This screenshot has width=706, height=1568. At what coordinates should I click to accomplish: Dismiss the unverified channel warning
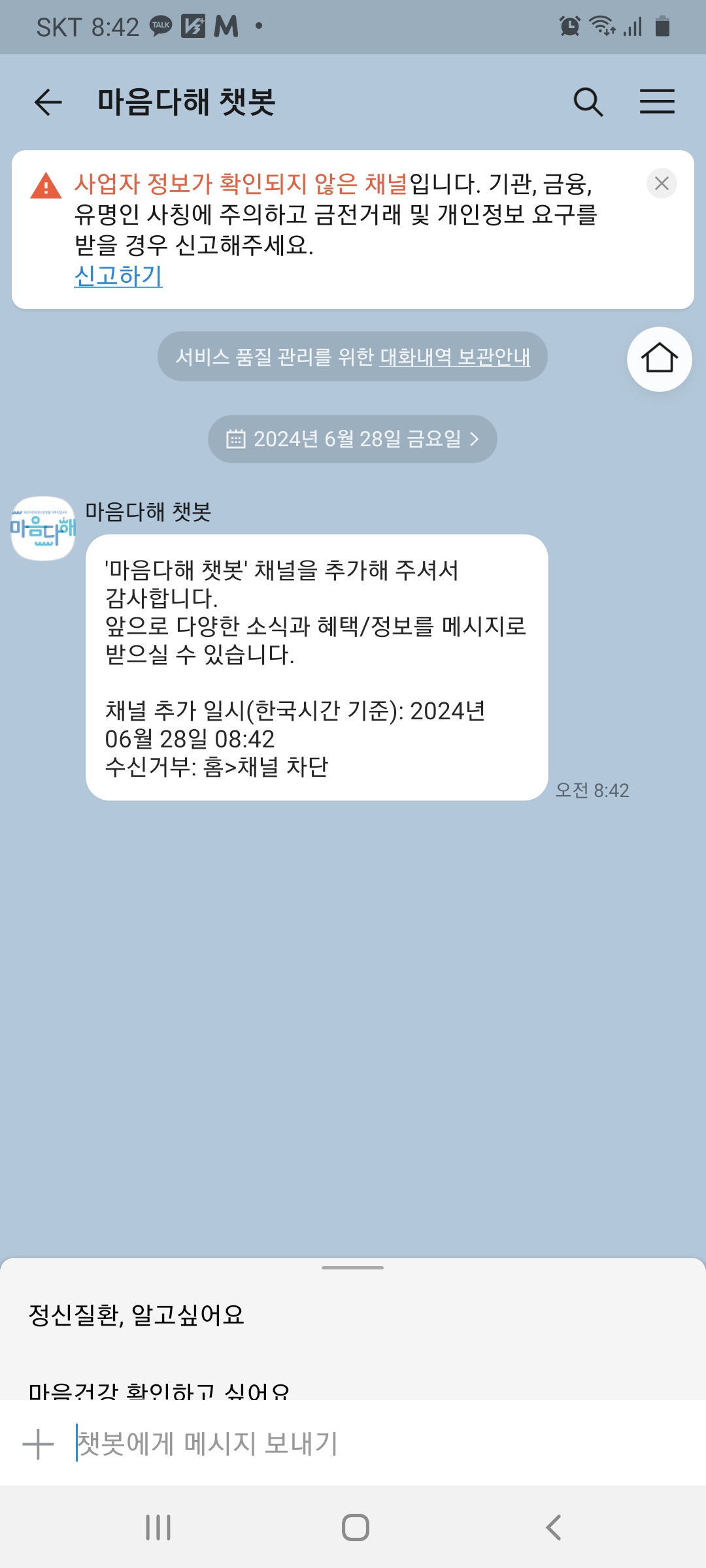(662, 184)
